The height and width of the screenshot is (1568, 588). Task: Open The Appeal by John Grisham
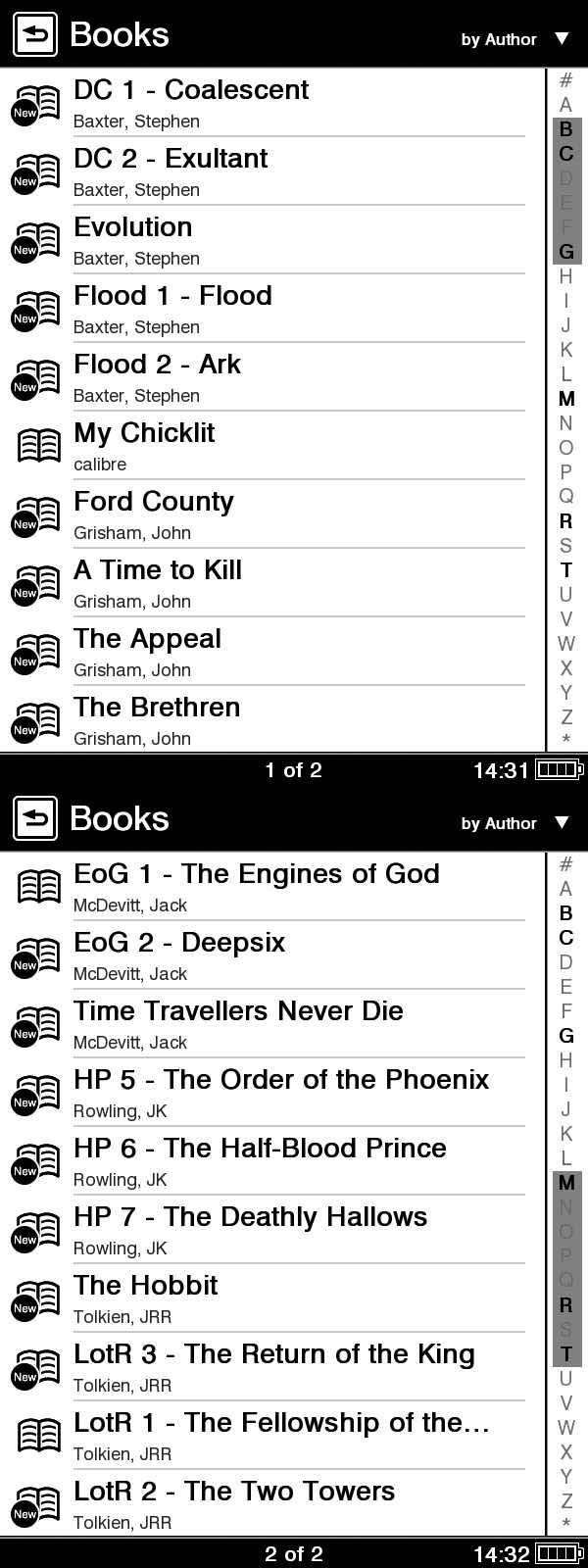tap(147, 639)
